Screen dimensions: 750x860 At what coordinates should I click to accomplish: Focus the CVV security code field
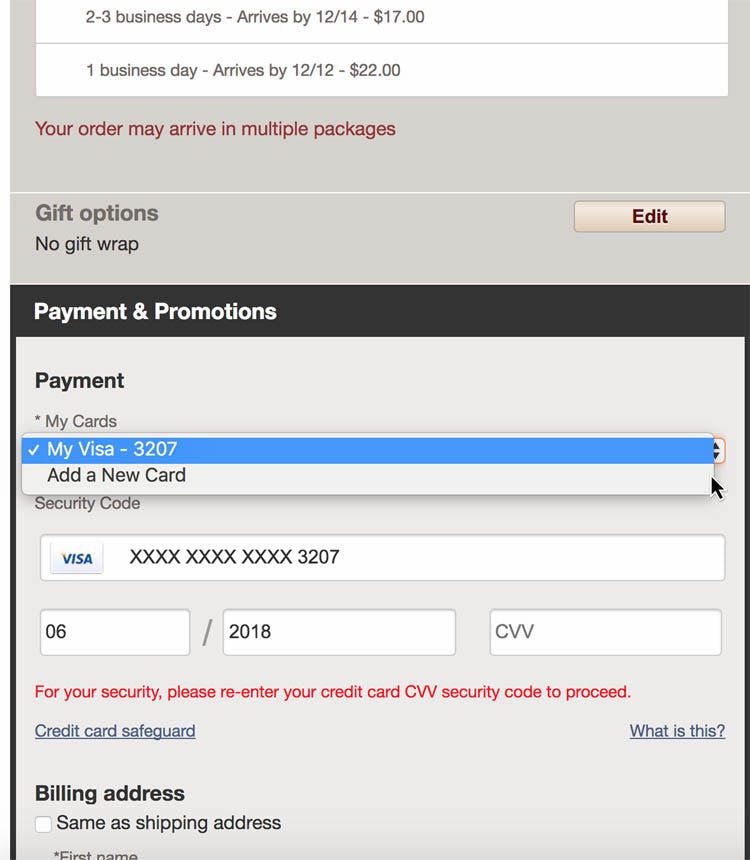pyautogui.click(x=604, y=632)
